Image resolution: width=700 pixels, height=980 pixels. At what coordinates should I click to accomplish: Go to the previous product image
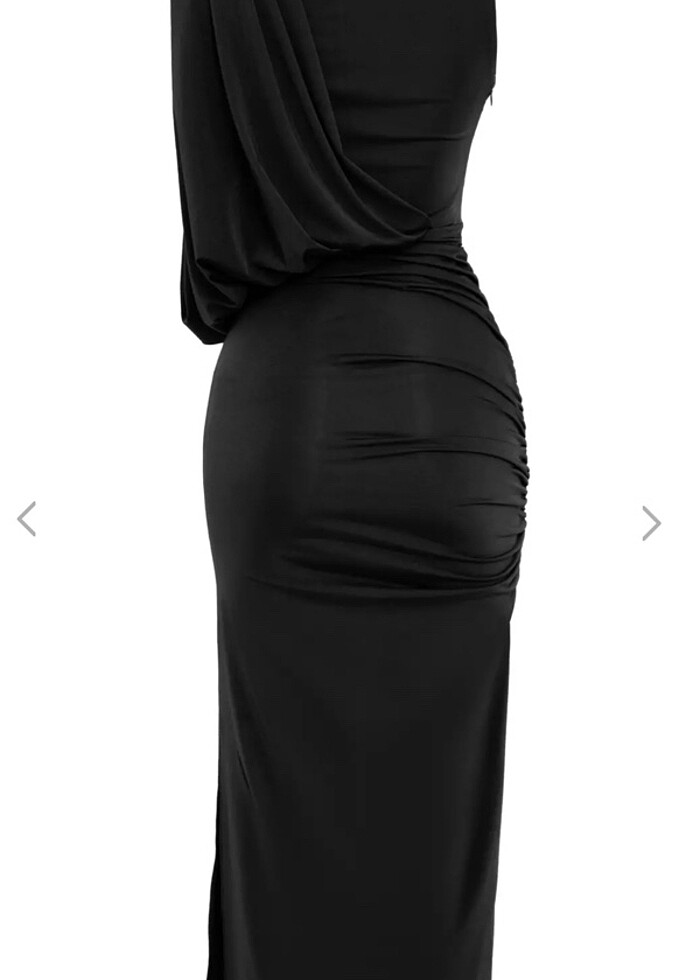coord(27,519)
